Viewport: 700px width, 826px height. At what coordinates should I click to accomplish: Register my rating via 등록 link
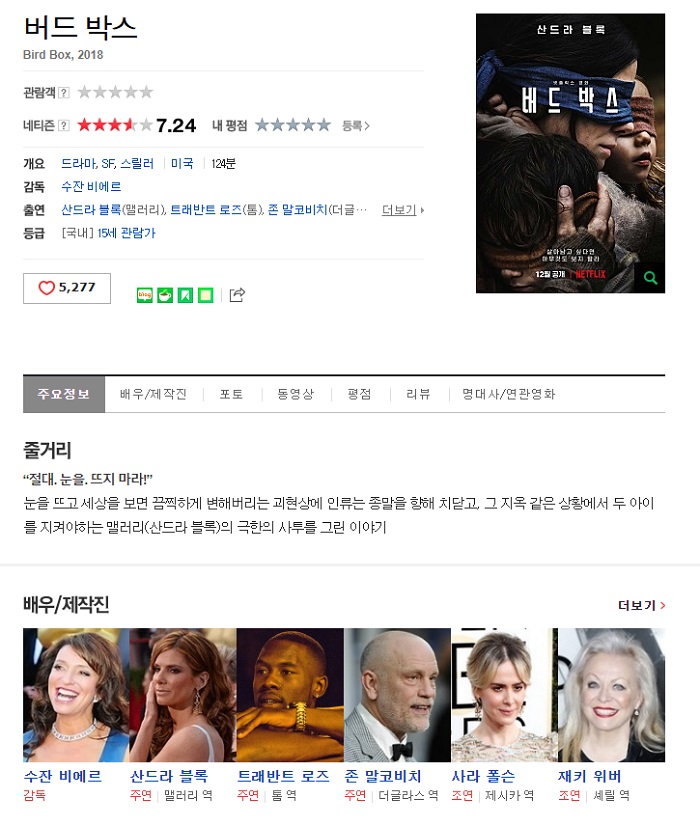coord(356,126)
